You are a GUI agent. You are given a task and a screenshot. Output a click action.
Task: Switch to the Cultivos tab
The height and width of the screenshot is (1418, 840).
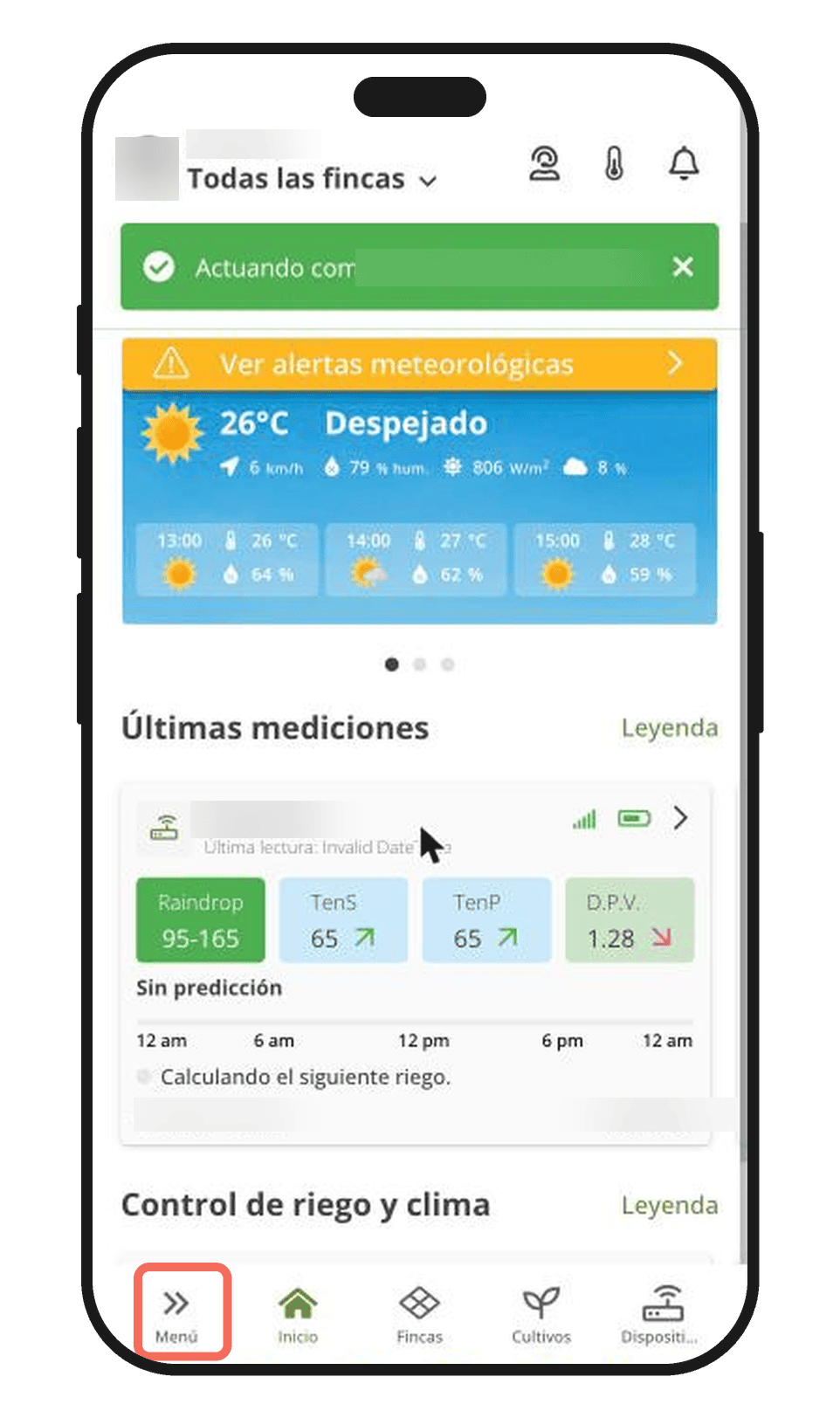(x=541, y=1315)
